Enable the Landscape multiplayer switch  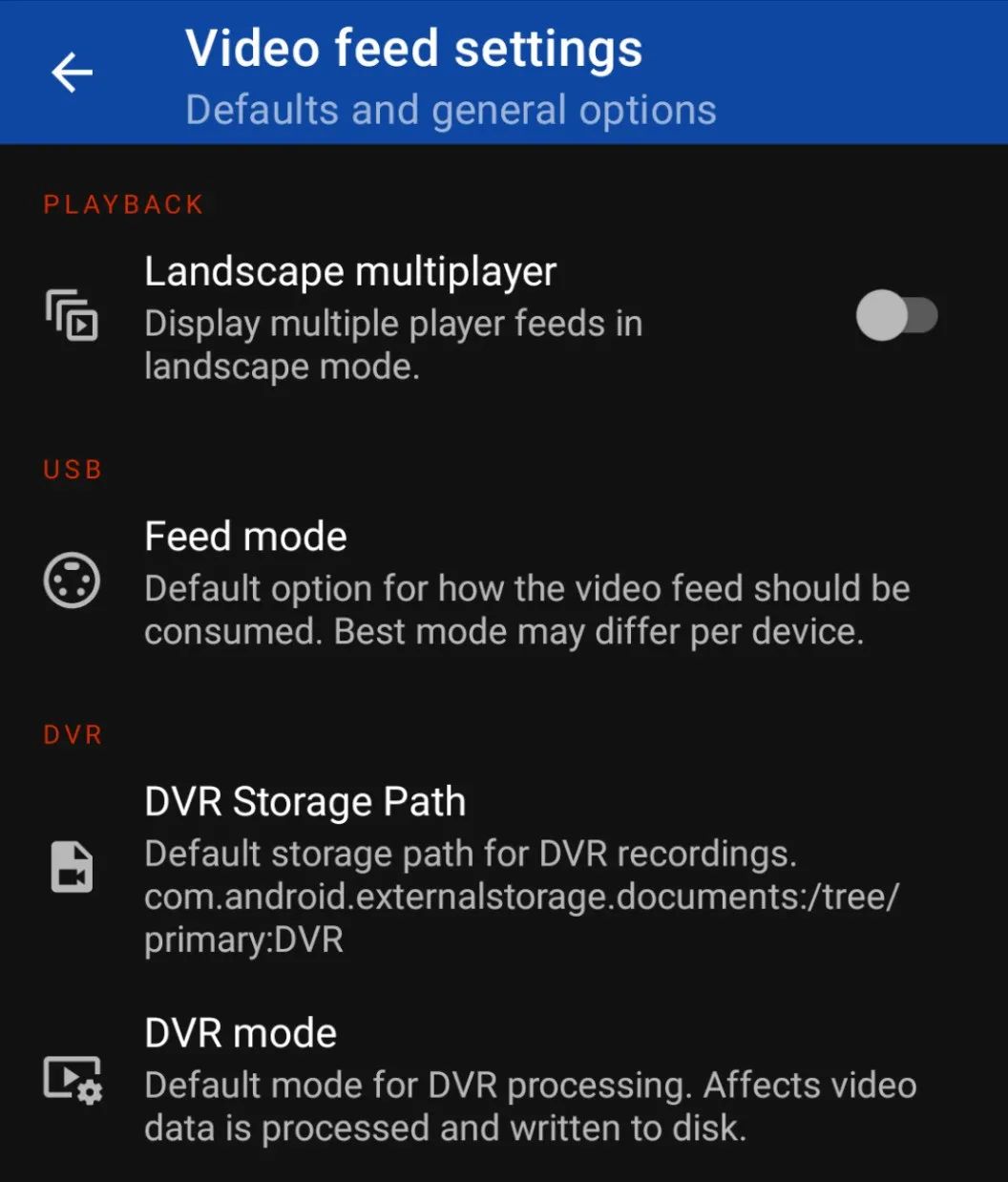click(x=895, y=316)
